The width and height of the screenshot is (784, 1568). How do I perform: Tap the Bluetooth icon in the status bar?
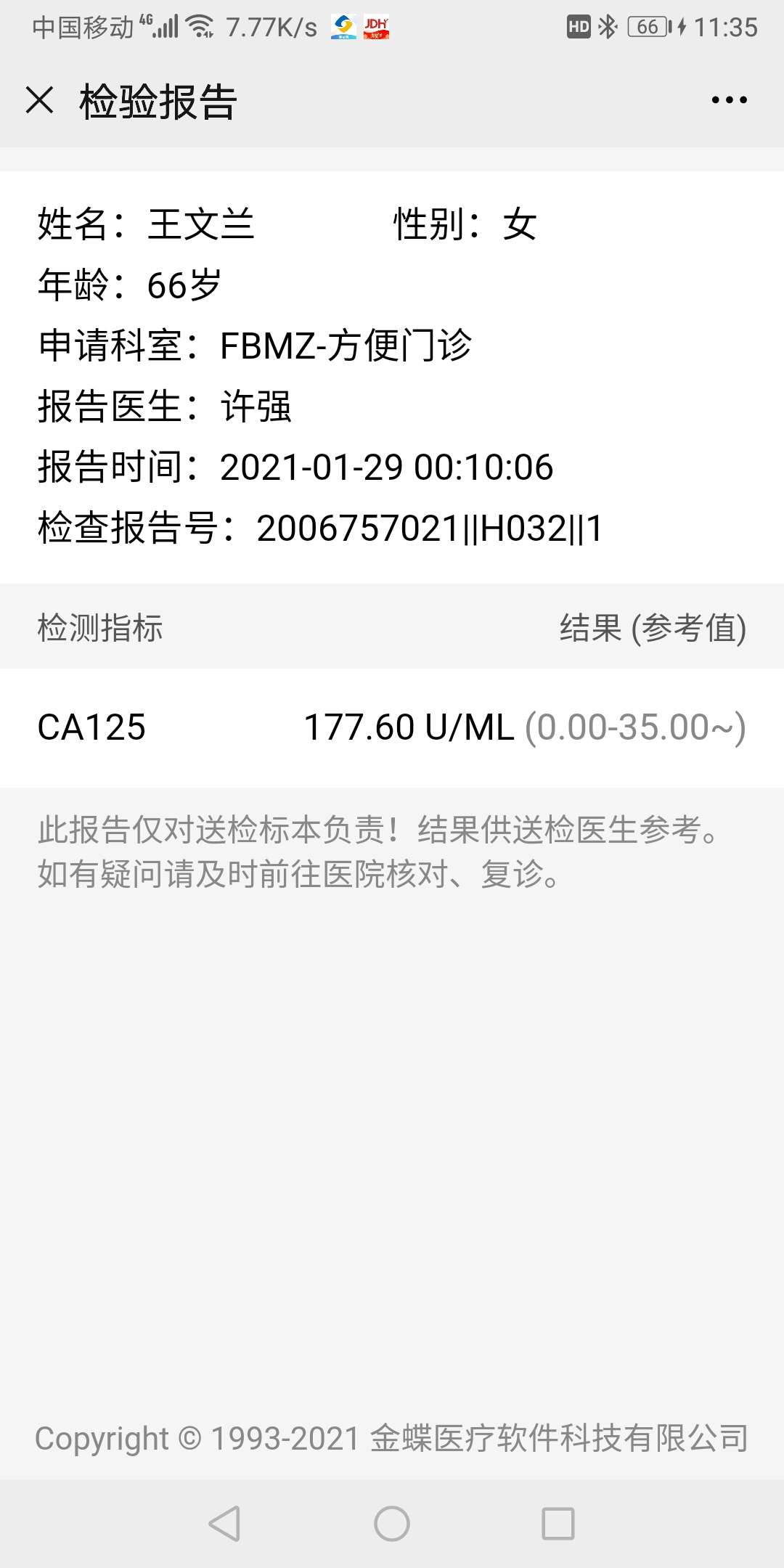[608, 27]
